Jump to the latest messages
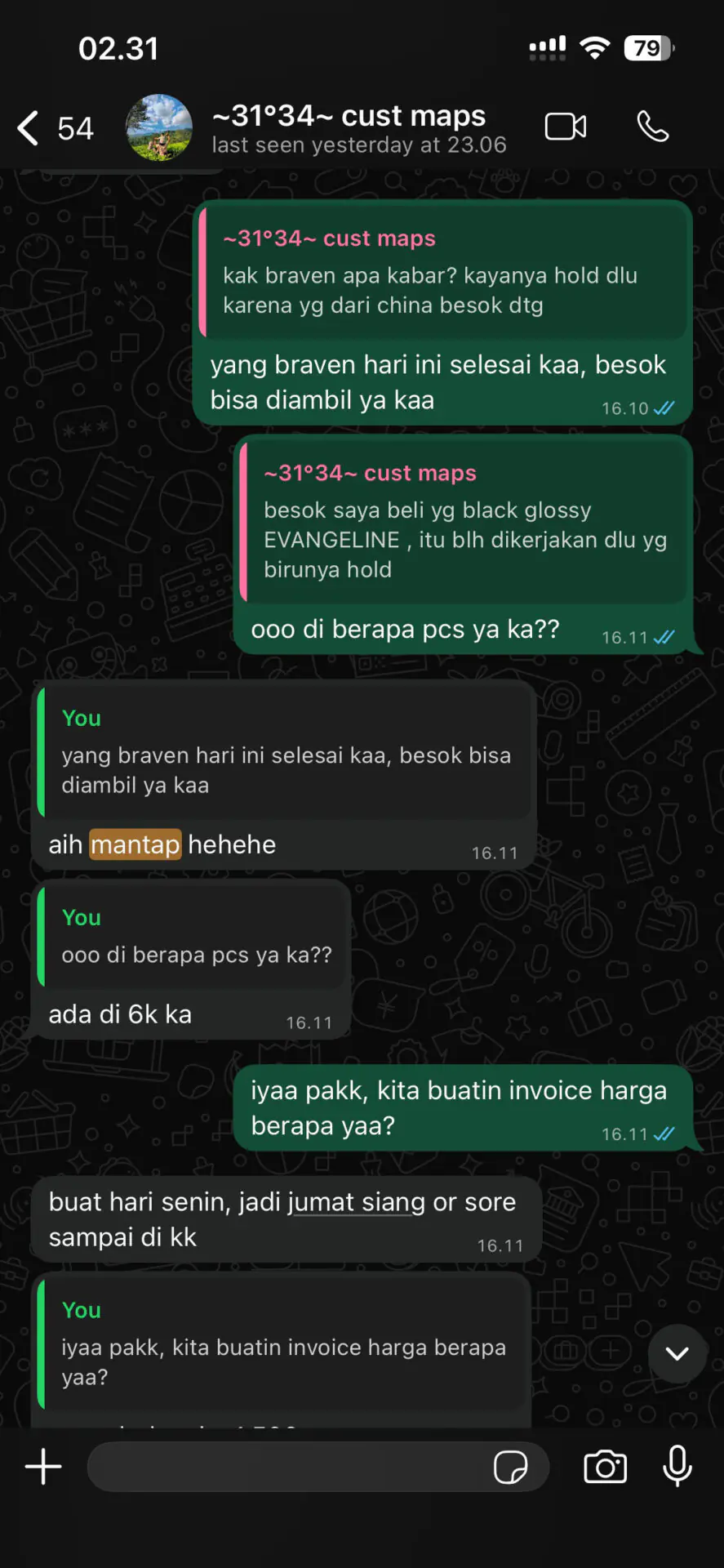 tap(677, 1353)
